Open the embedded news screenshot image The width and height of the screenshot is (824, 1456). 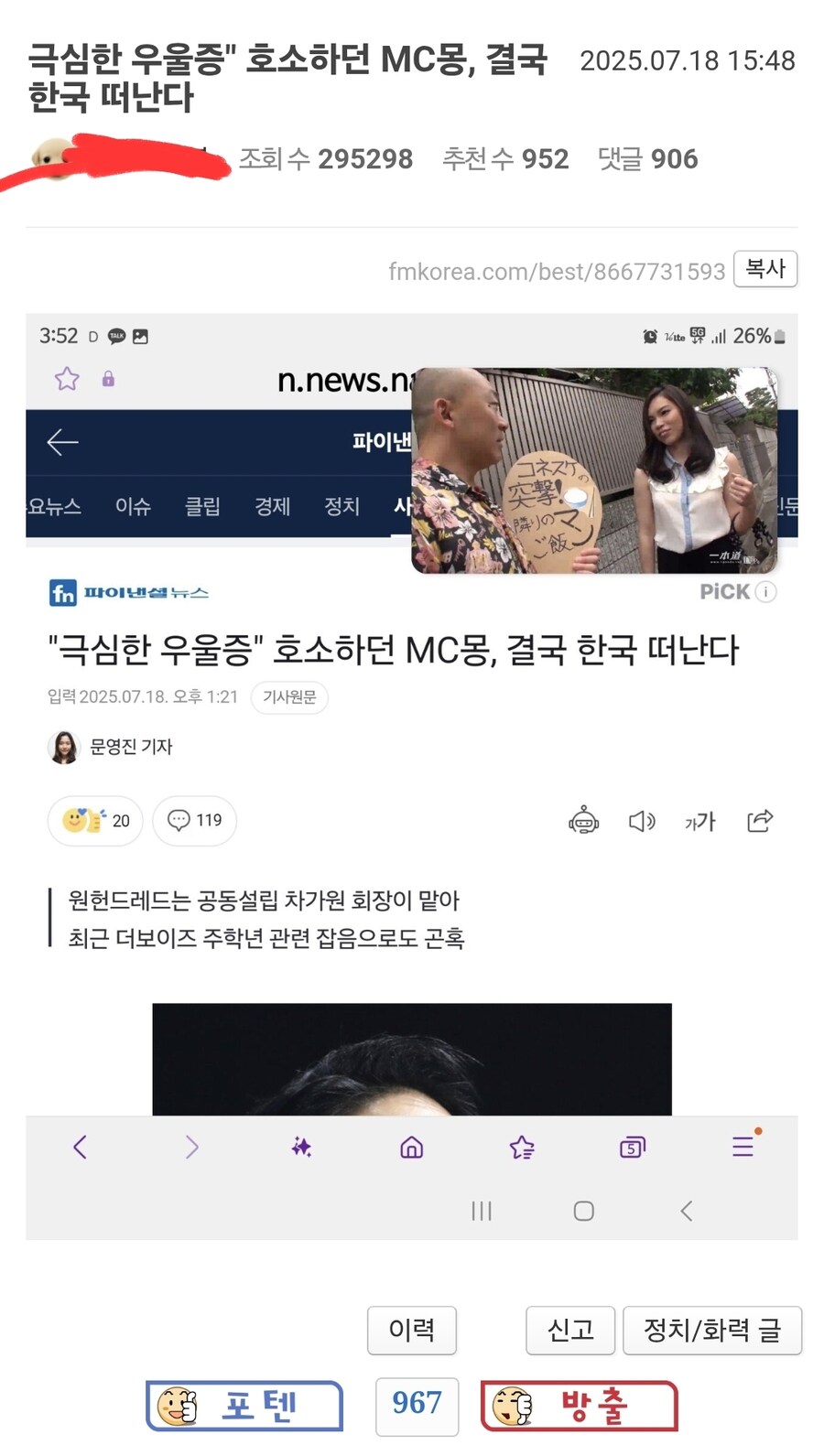[412, 777]
